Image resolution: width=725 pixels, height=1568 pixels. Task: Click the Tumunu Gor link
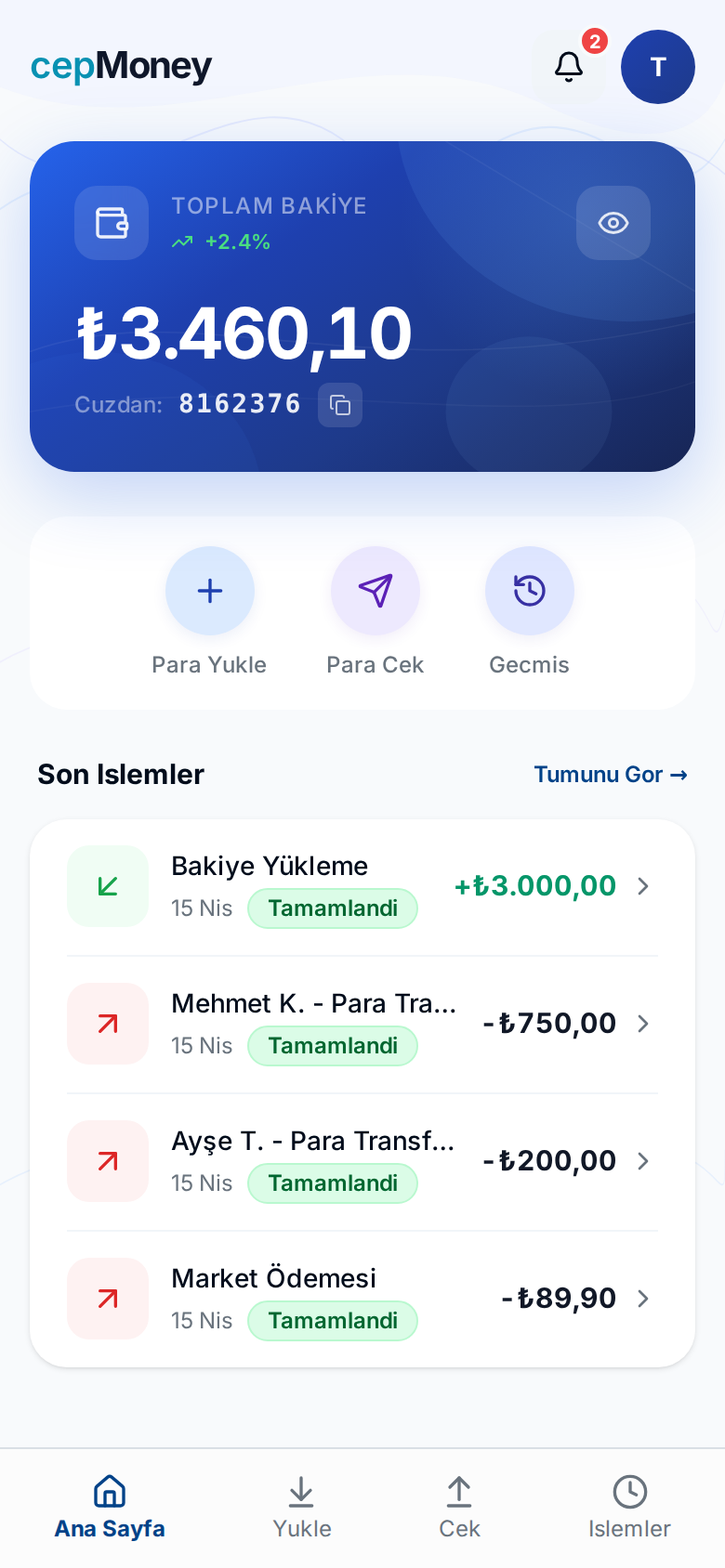pos(611,775)
